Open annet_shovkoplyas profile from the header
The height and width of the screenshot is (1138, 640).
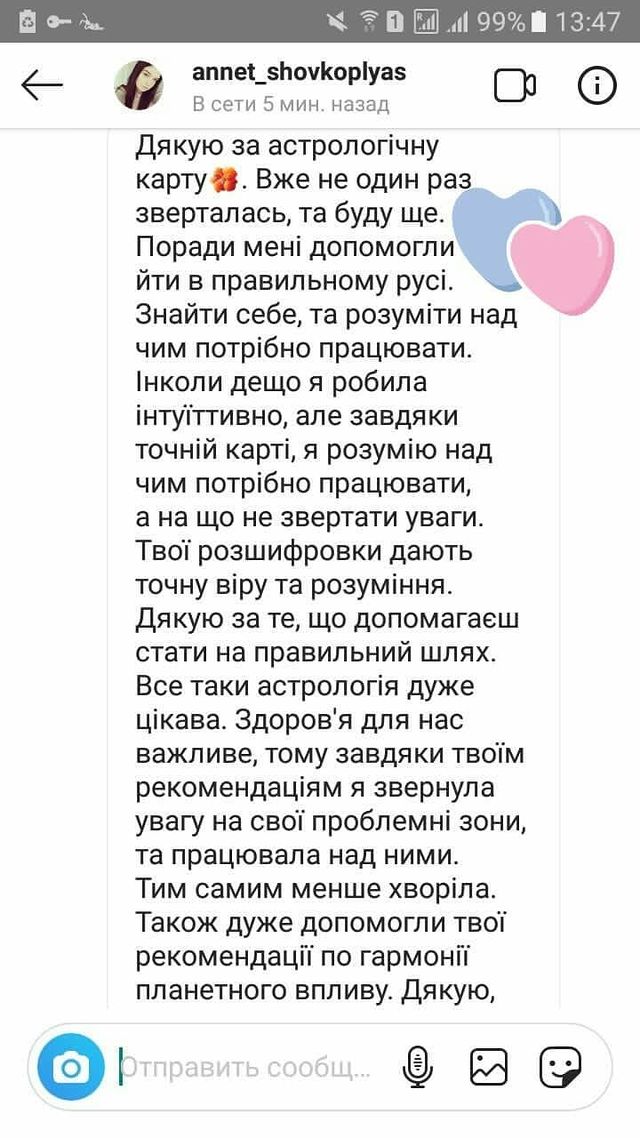298,74
